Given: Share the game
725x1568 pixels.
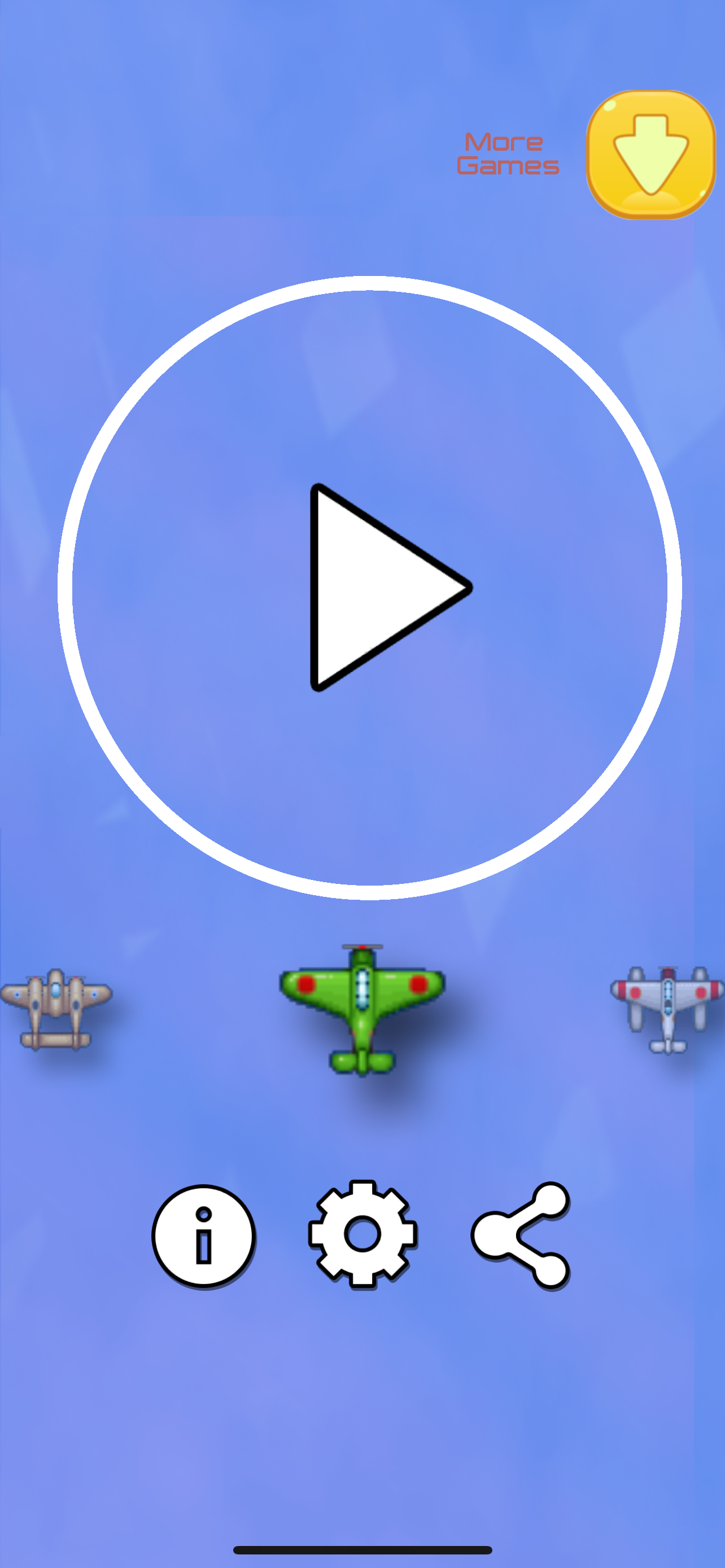Looking at the screenshot, I should 522,1234.
